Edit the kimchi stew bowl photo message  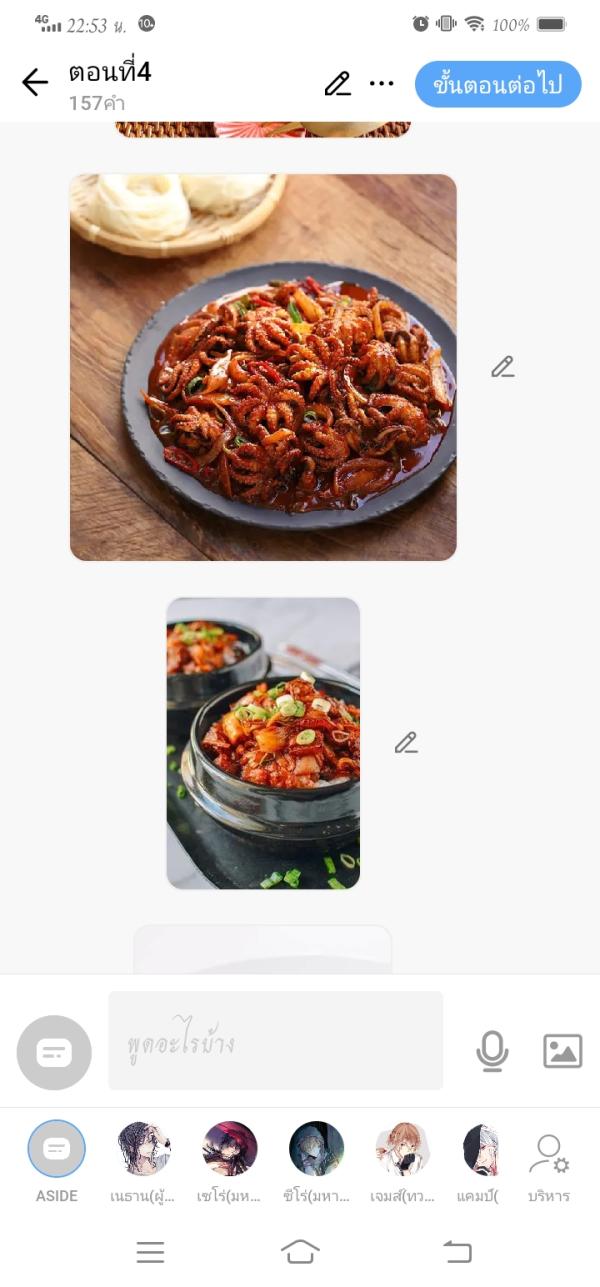[x=405, y=743]
